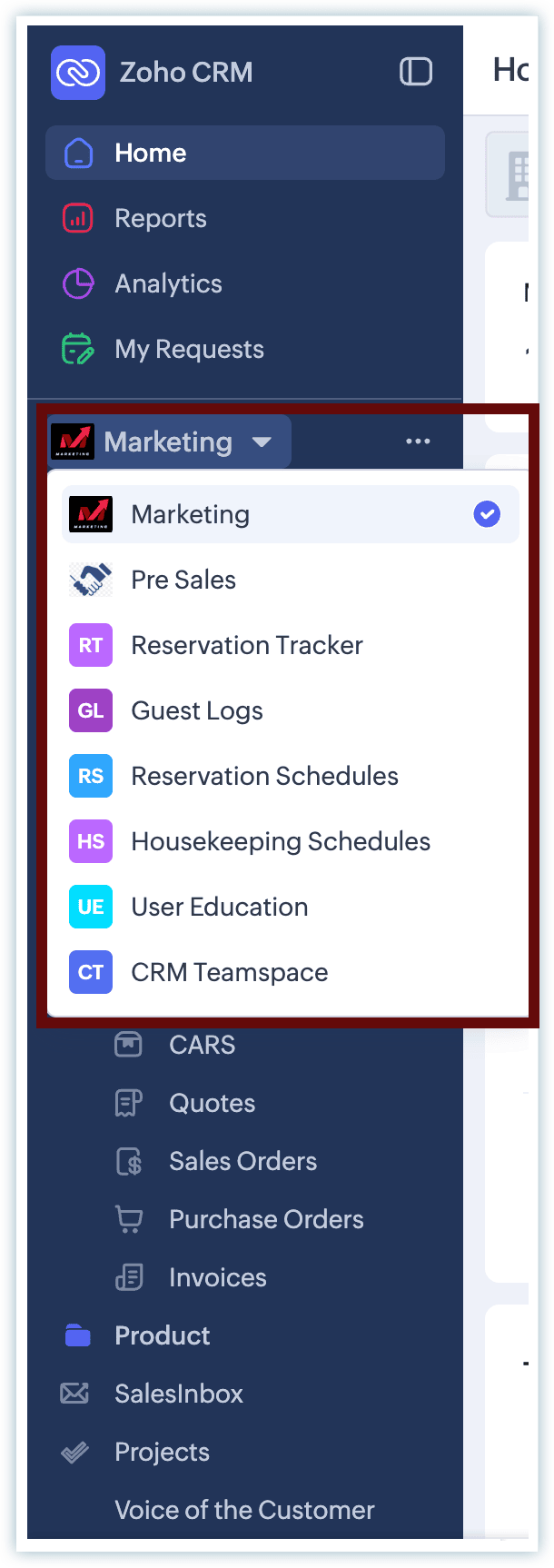Collapse the sidebar panel
Image resolution: width=554 pixels, height=1568 pixels.
tap(416, 72)
